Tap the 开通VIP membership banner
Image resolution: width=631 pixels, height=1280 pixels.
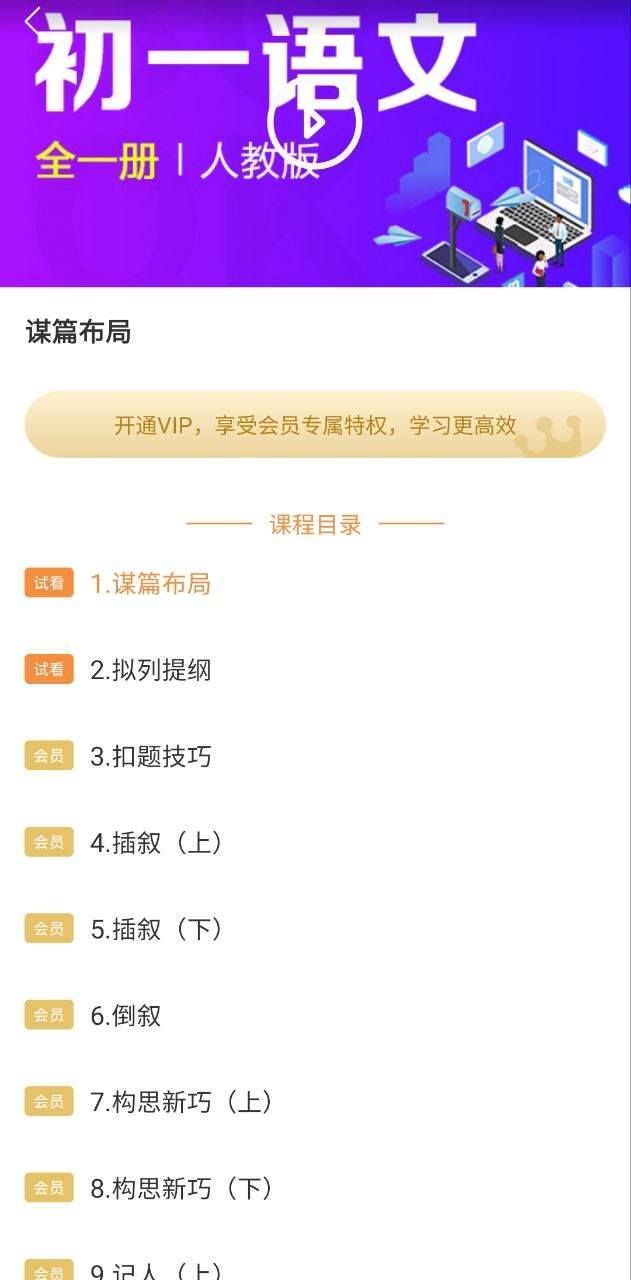pyautogui.click(x=315, y=425)
